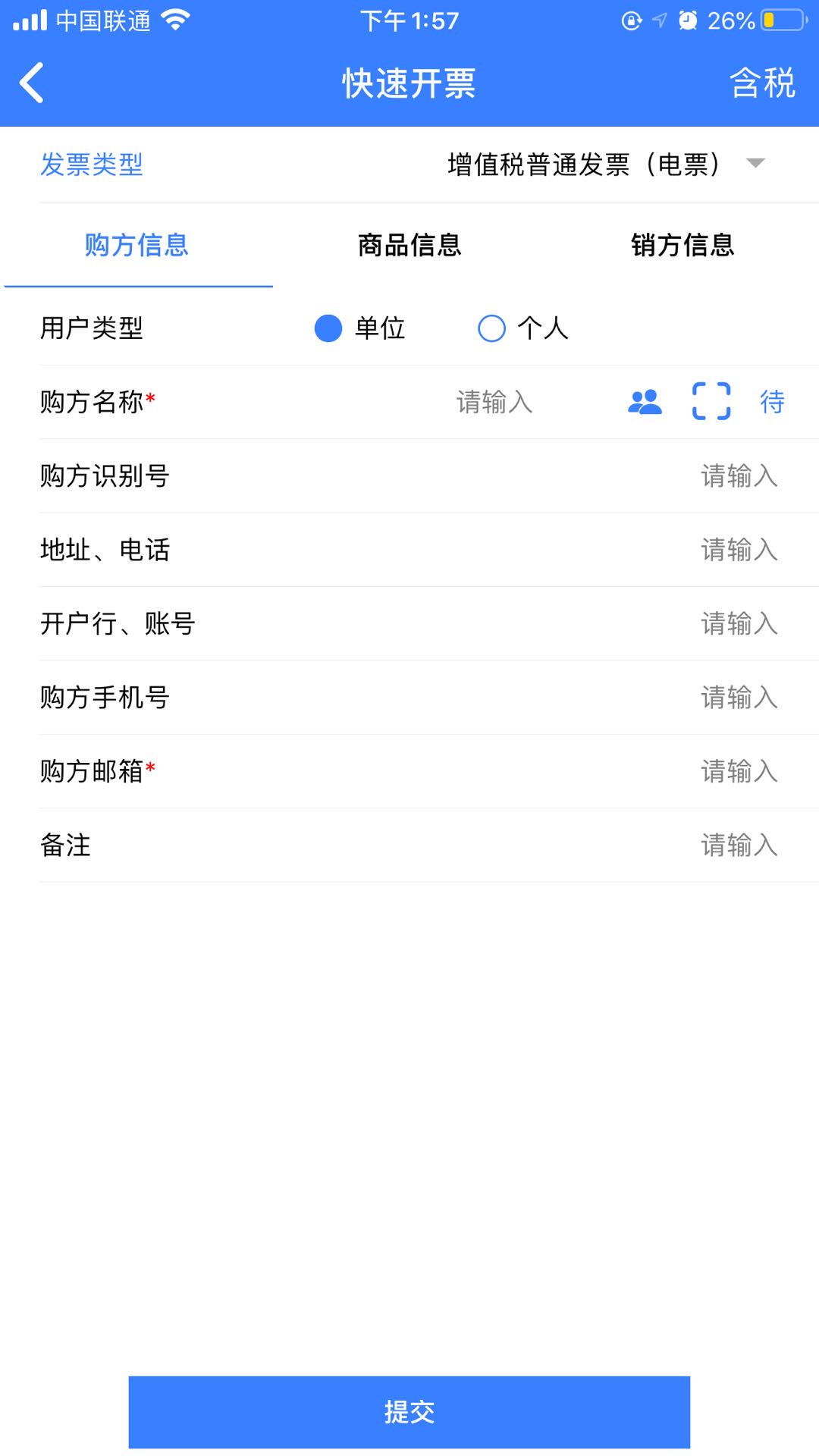Open the scan icon beside buyer name
This screenshot has width=819, height=1456.
coord(711,401)
